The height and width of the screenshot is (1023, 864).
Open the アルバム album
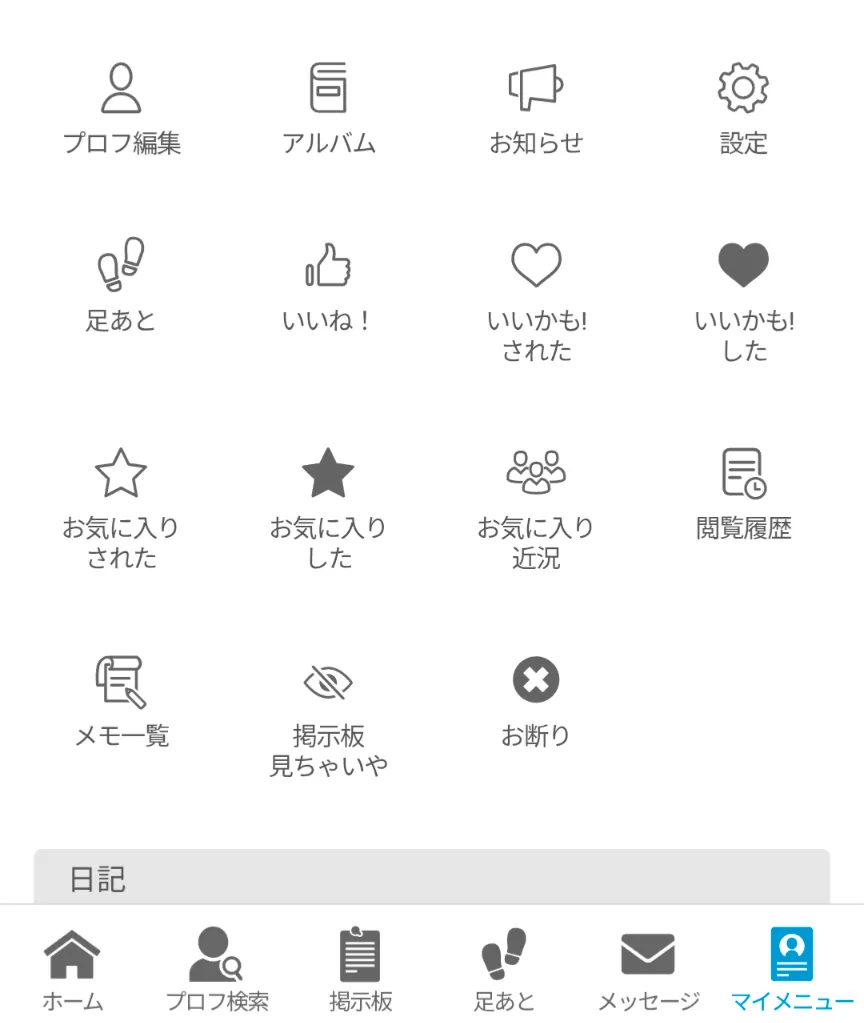coord(328,109)
